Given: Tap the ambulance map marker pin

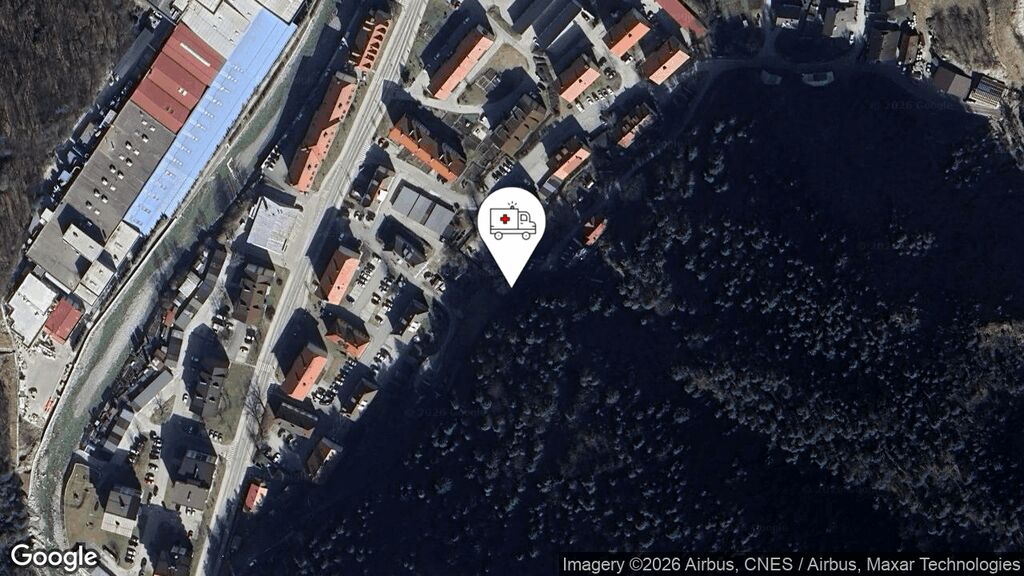Looking at the screenshot, I should point(512,226).
